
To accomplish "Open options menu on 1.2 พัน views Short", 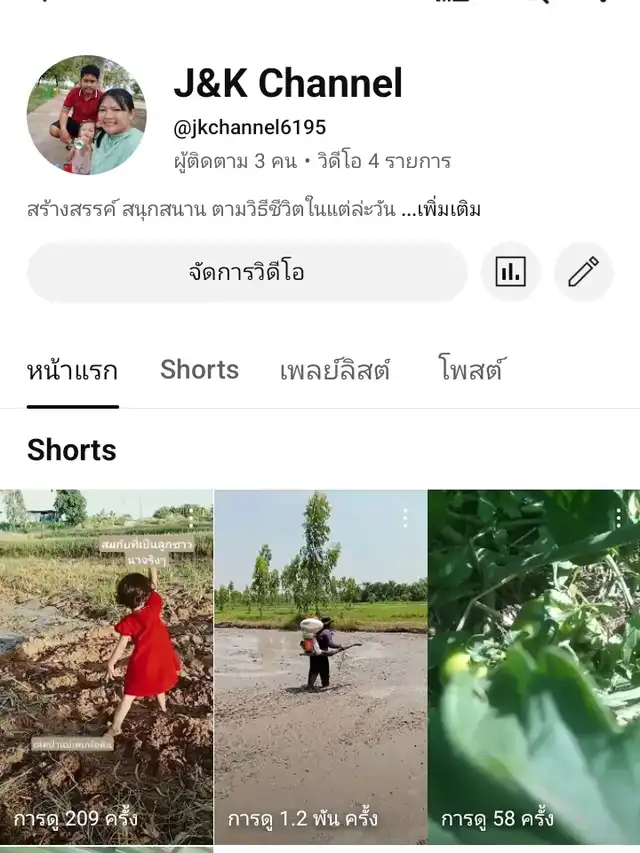I will [x=405, y=517].
